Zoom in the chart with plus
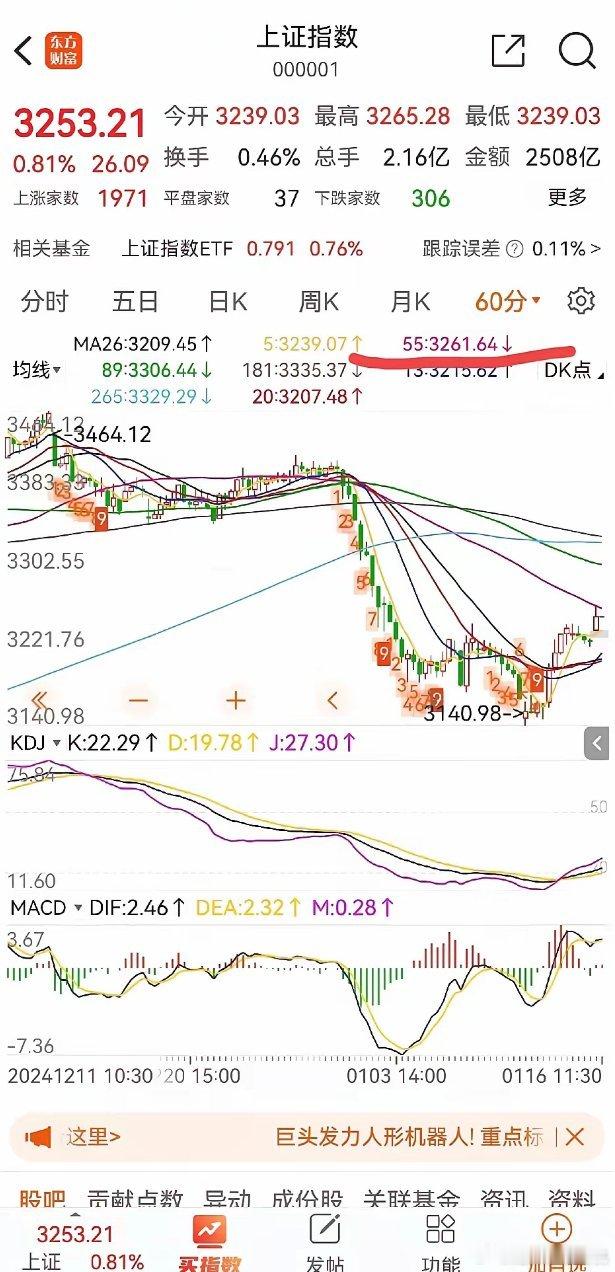 [x=235, y=699]
